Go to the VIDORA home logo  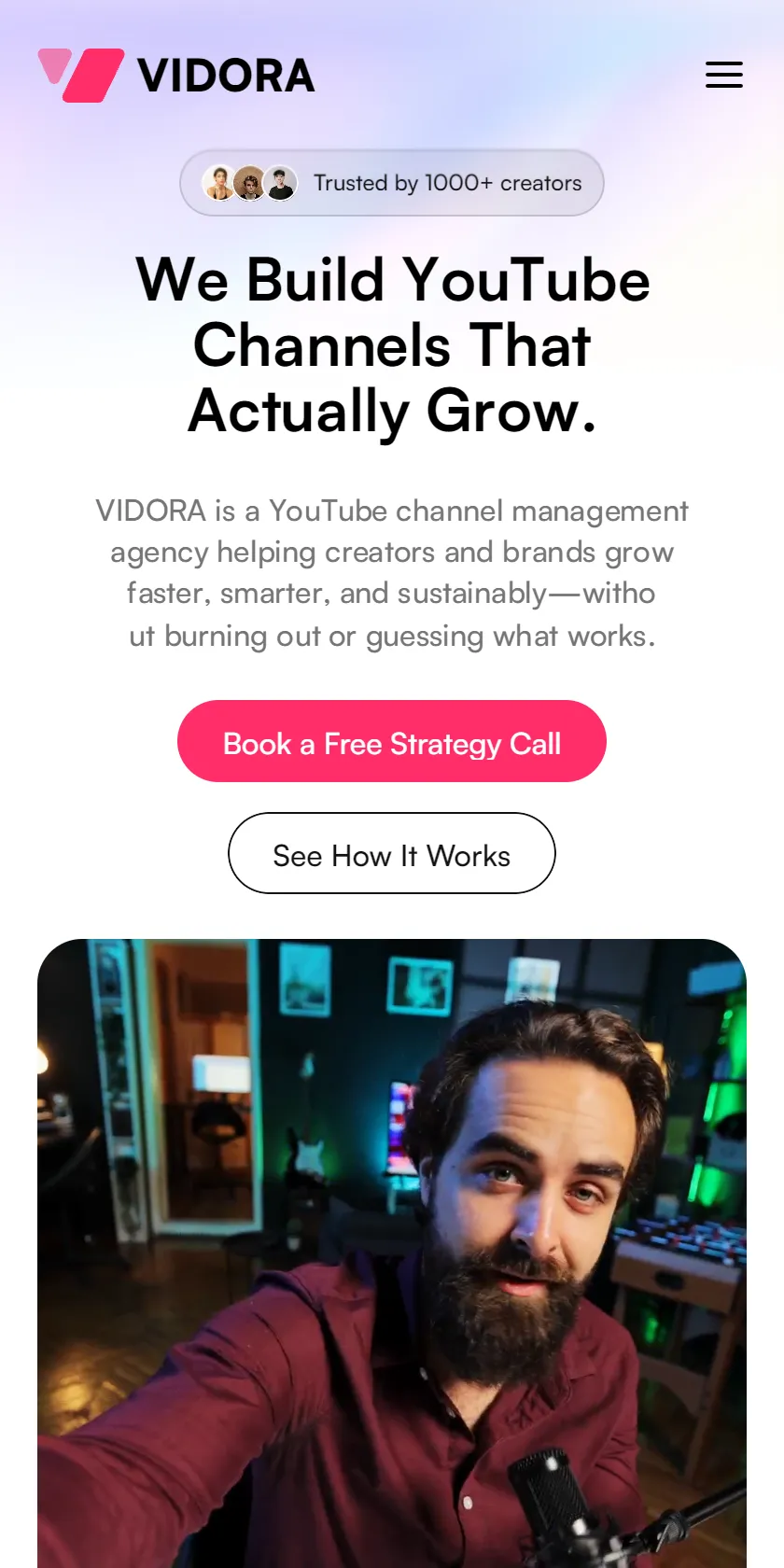pos(176,75)
